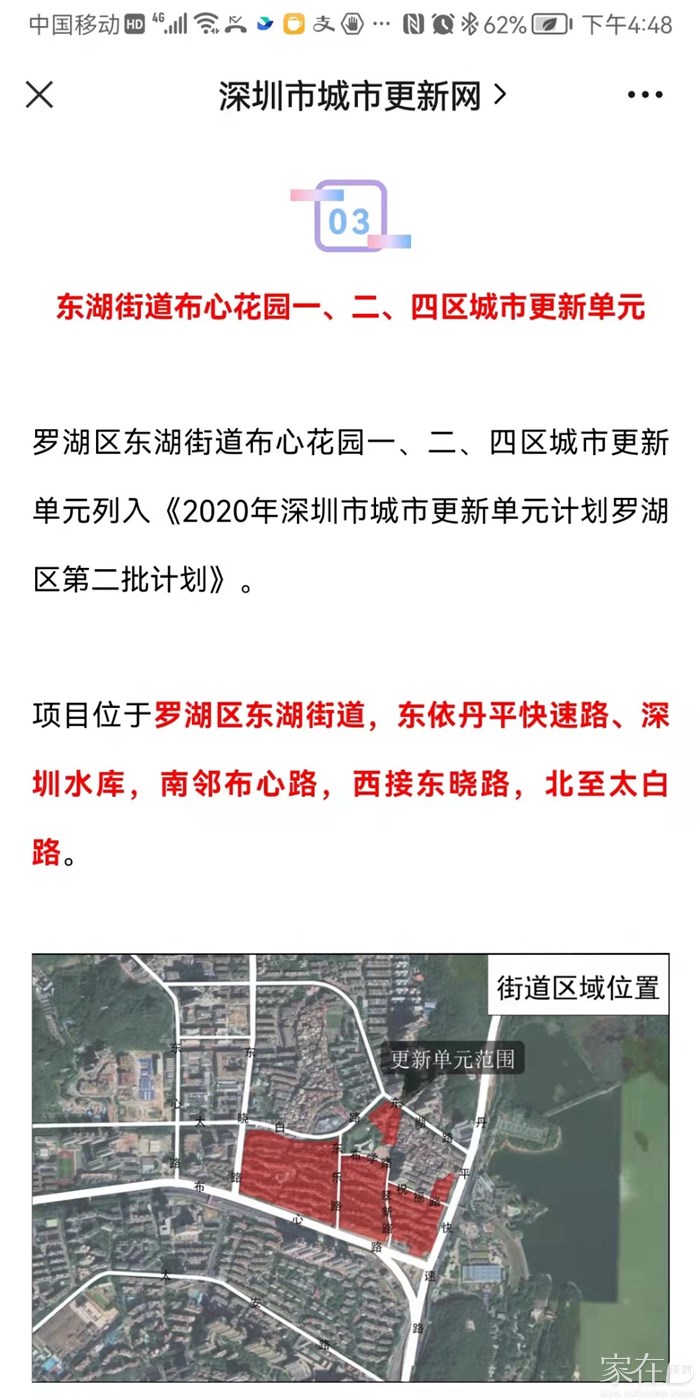The image size is (700, 1400).
Task: View the update unit map image
Action: click(x=350, y=1165)
